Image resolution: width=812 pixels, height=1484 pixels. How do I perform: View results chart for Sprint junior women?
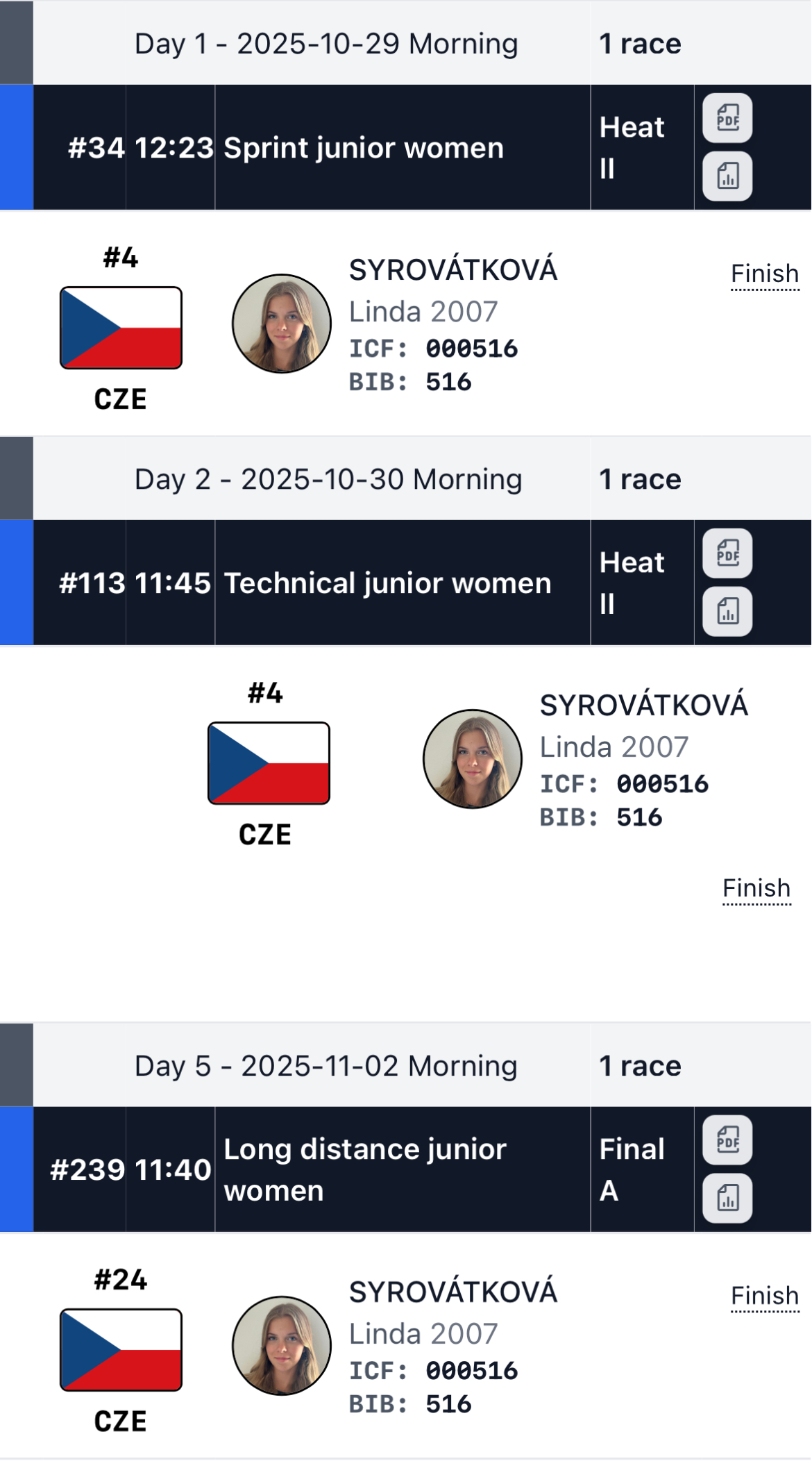pyautogui.click(x=727, y=176)
